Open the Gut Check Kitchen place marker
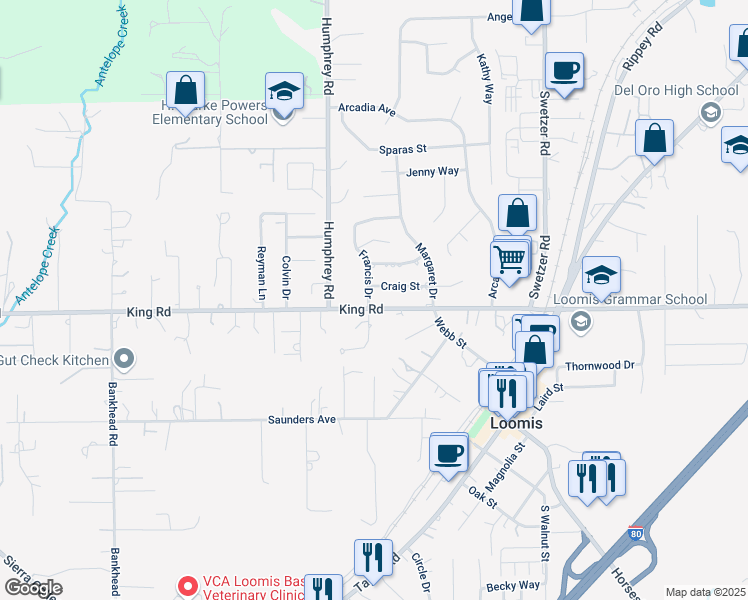 coord(124,357)
